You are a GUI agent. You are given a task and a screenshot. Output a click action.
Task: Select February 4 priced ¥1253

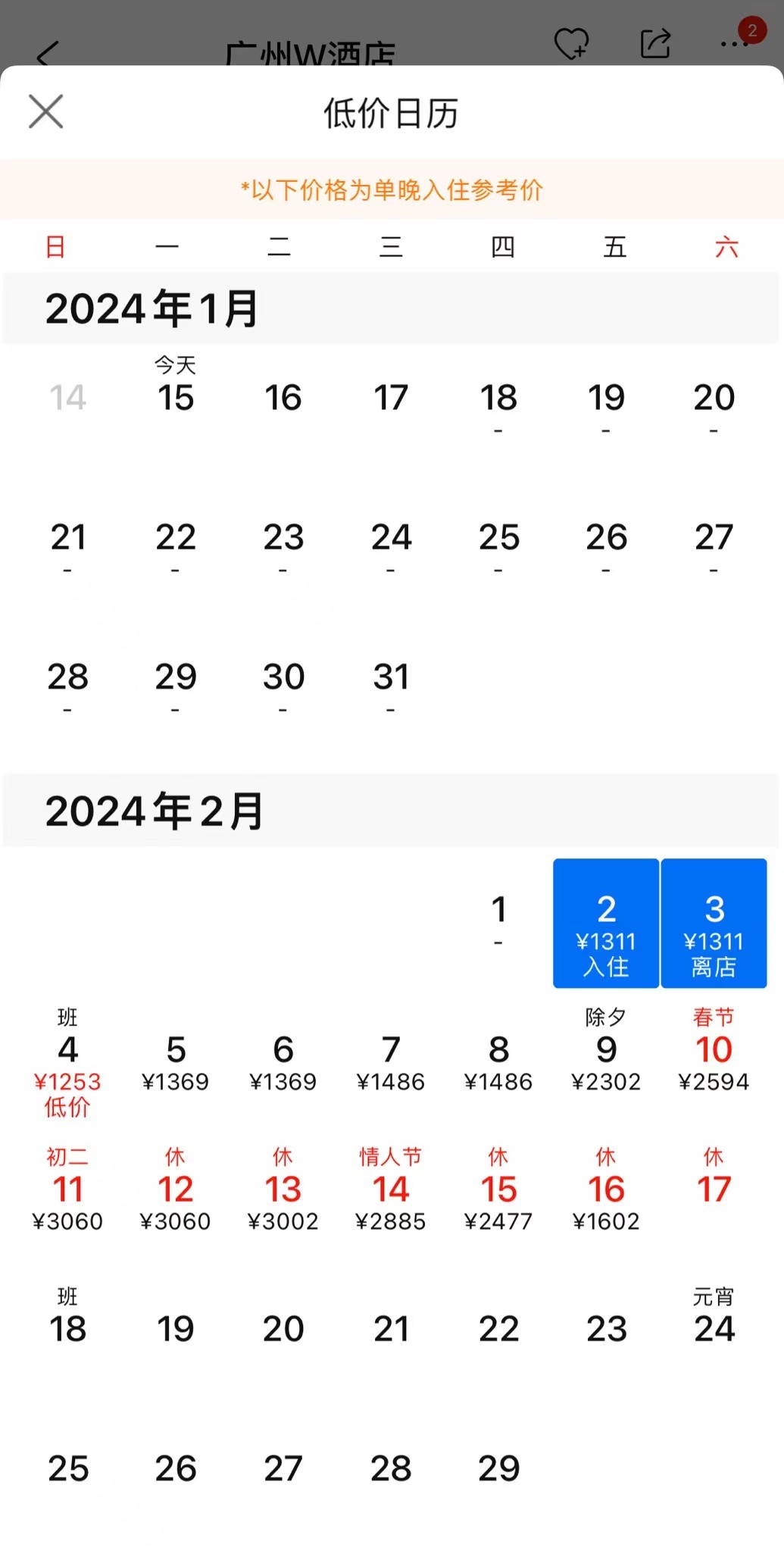click(x=67, y=1062)
